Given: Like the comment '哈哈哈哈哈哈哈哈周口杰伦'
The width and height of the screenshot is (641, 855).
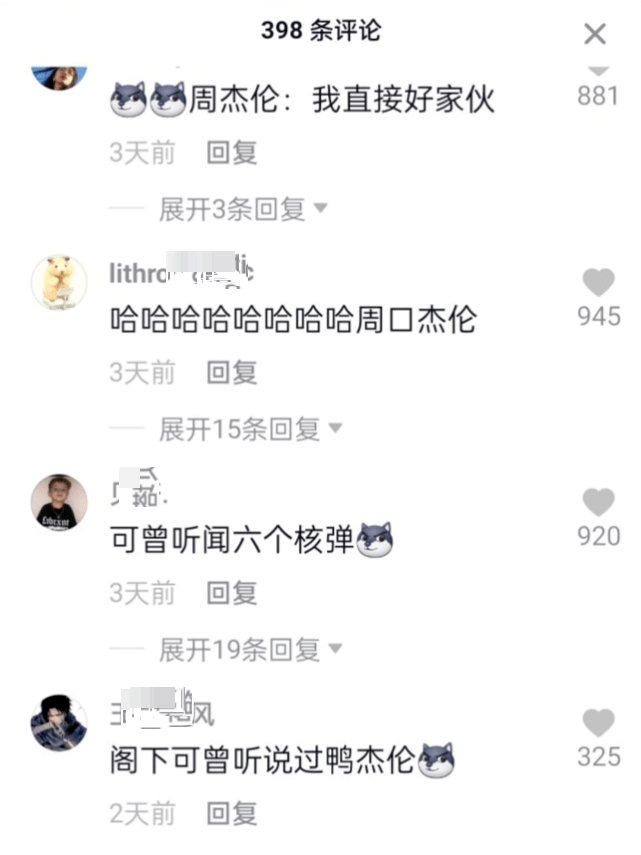Looking at the screenshot, I should point(598,283).
